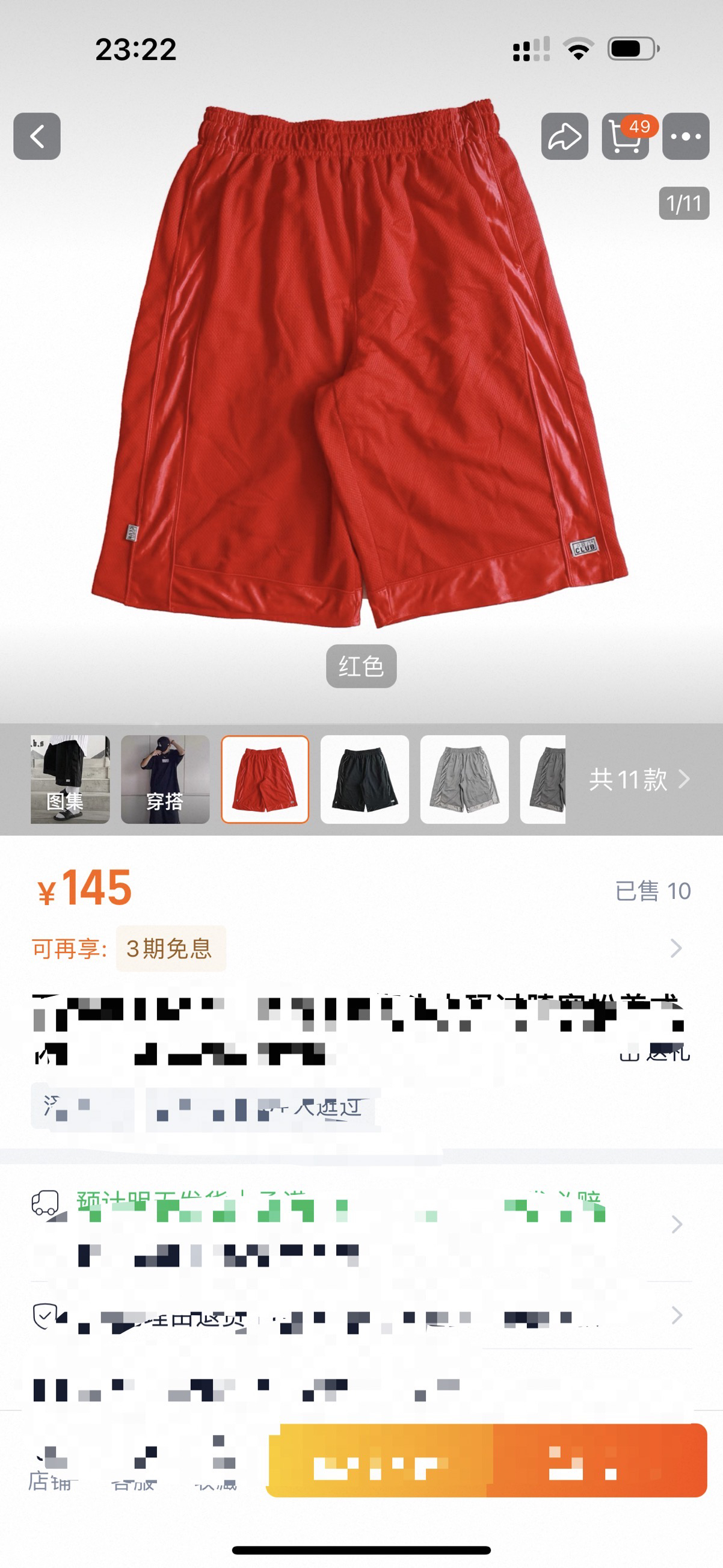This screenshot has width=723, height=1568.
Task: Open the three-dot overflow menu
Action: pos(686,137)
